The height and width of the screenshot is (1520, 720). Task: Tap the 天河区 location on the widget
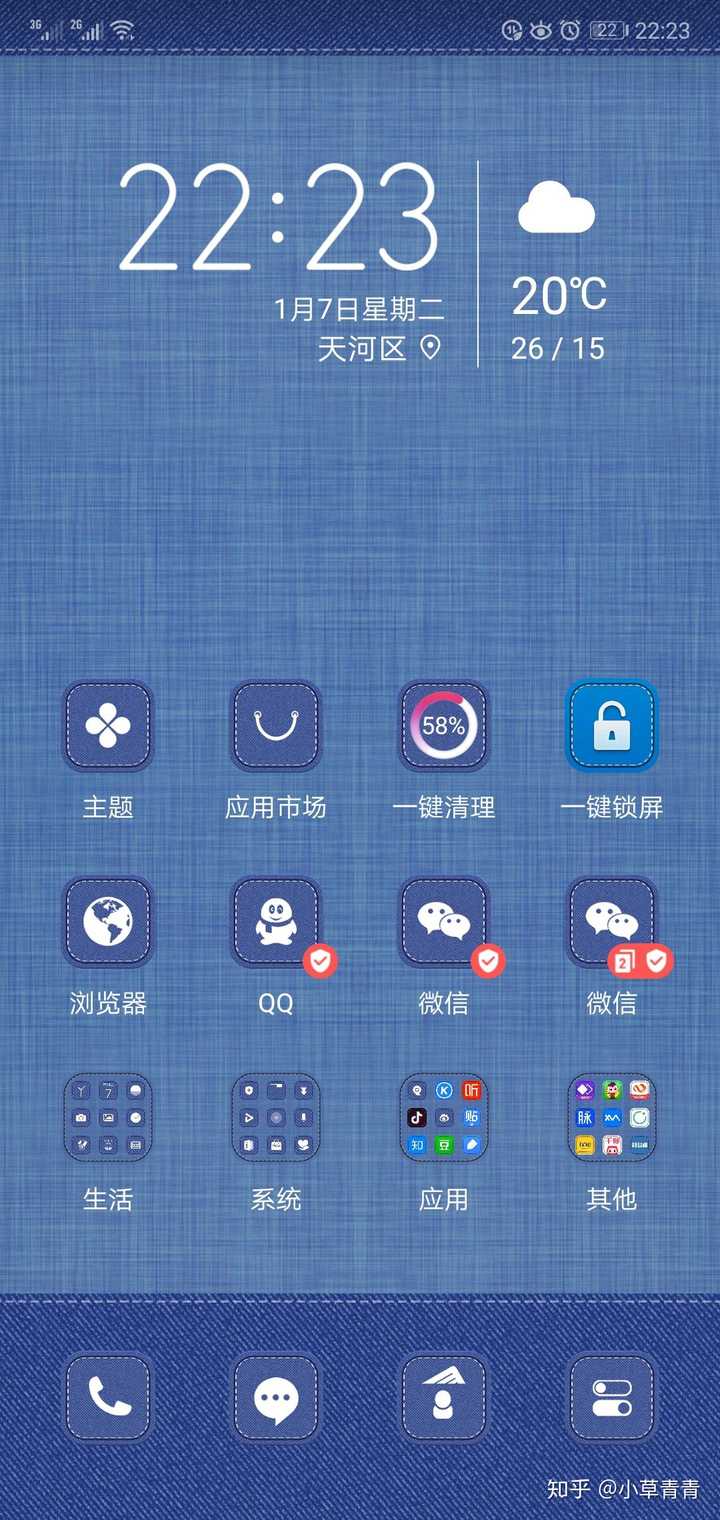click(378, 349)
